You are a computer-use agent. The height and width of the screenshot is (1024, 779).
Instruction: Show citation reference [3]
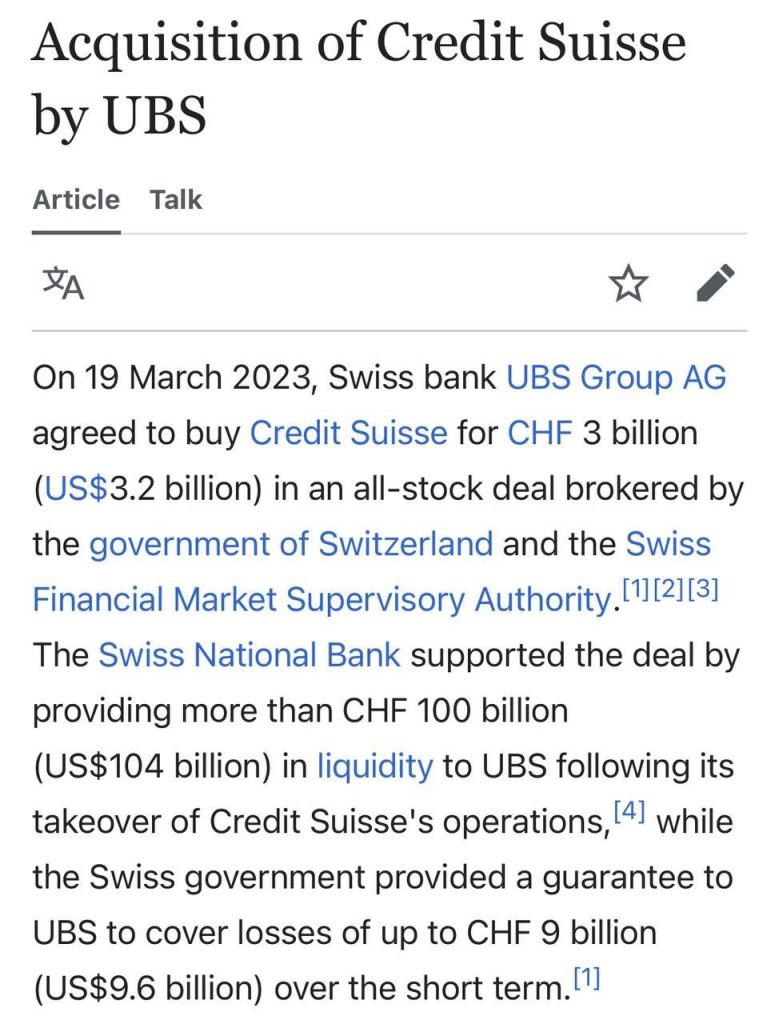pos(703,591)
